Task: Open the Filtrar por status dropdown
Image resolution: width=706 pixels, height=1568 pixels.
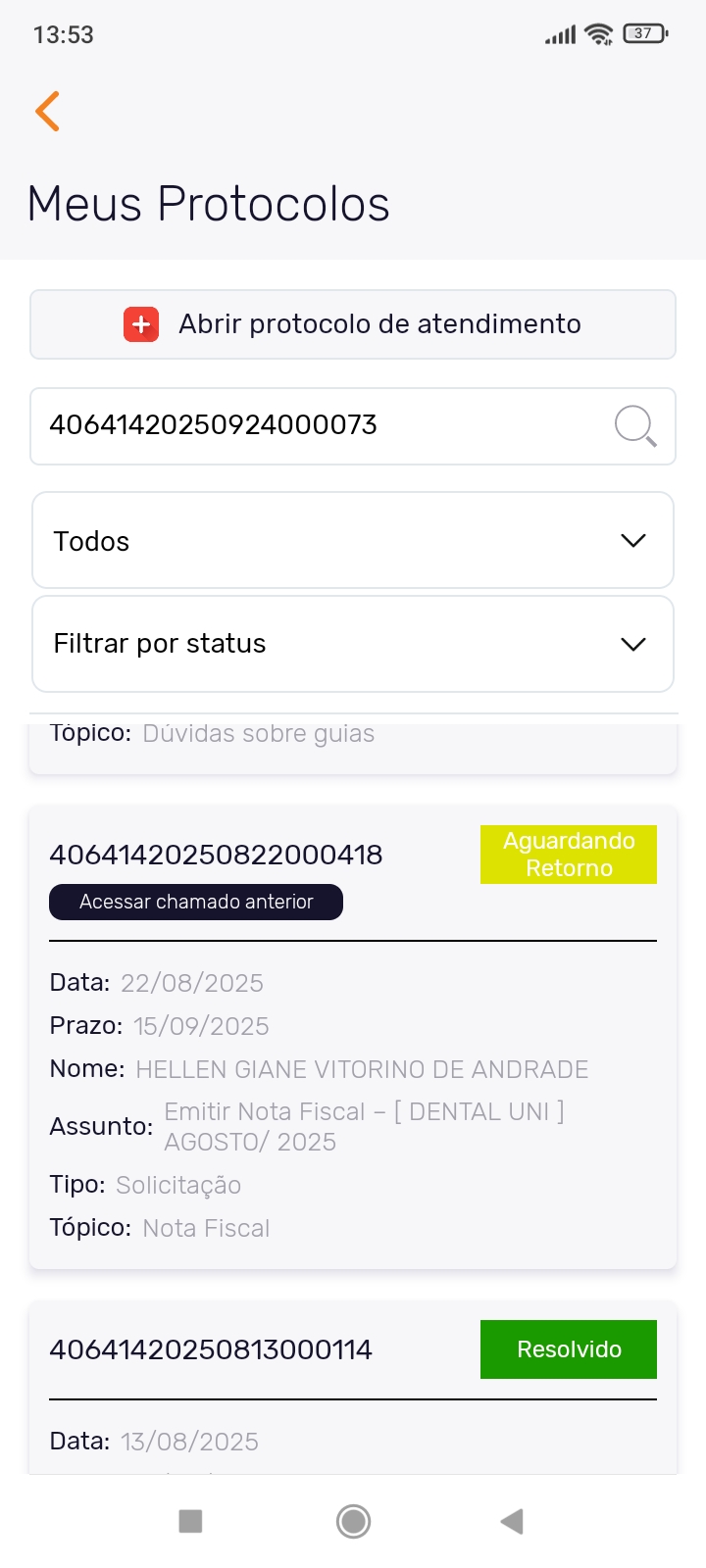Action: coord(353,644)
